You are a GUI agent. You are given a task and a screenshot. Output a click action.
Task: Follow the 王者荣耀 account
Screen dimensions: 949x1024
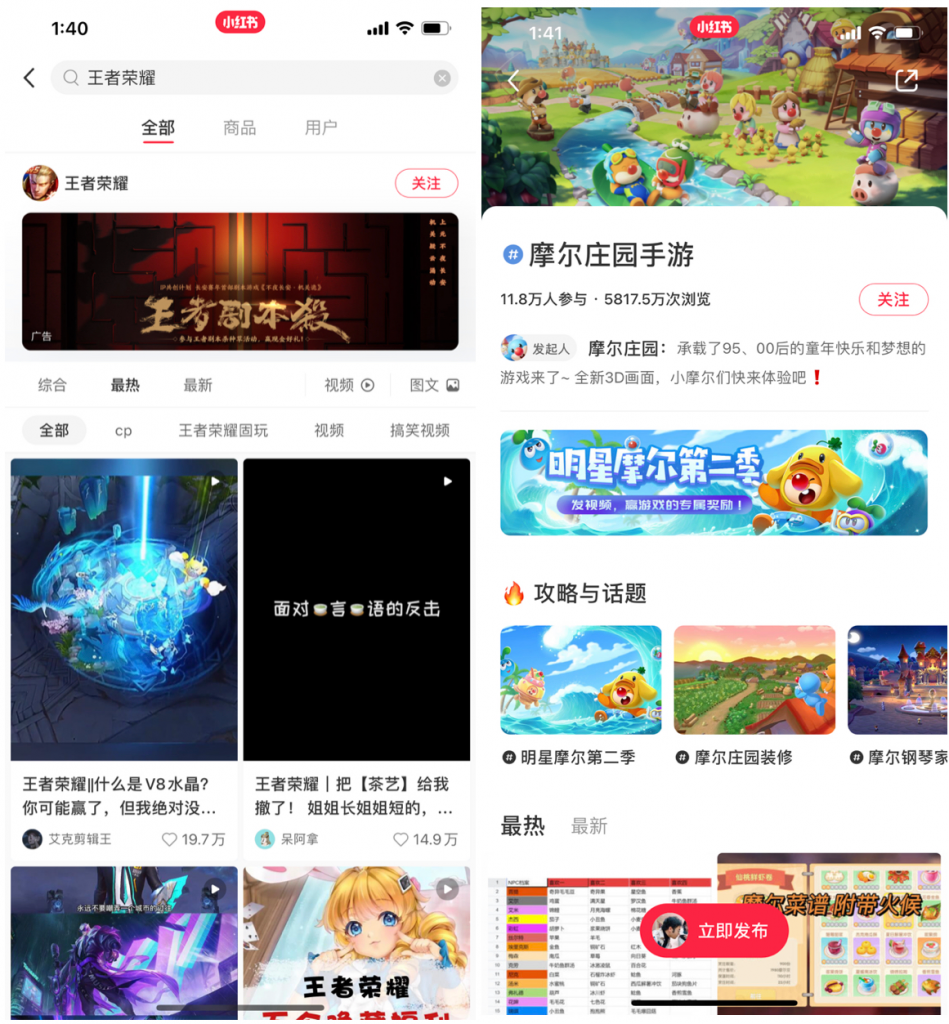click(426, 183)
